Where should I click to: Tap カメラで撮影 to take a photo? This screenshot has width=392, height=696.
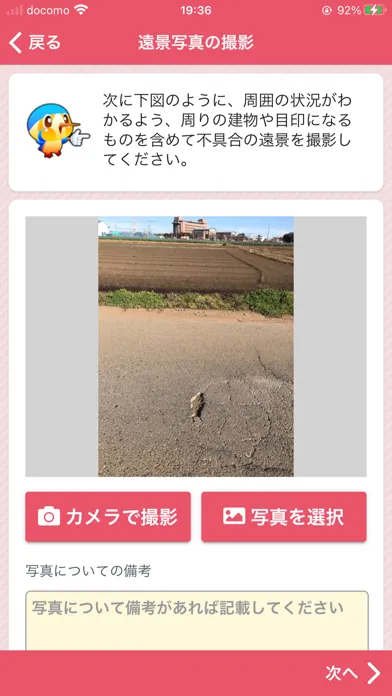pos(108,517)
